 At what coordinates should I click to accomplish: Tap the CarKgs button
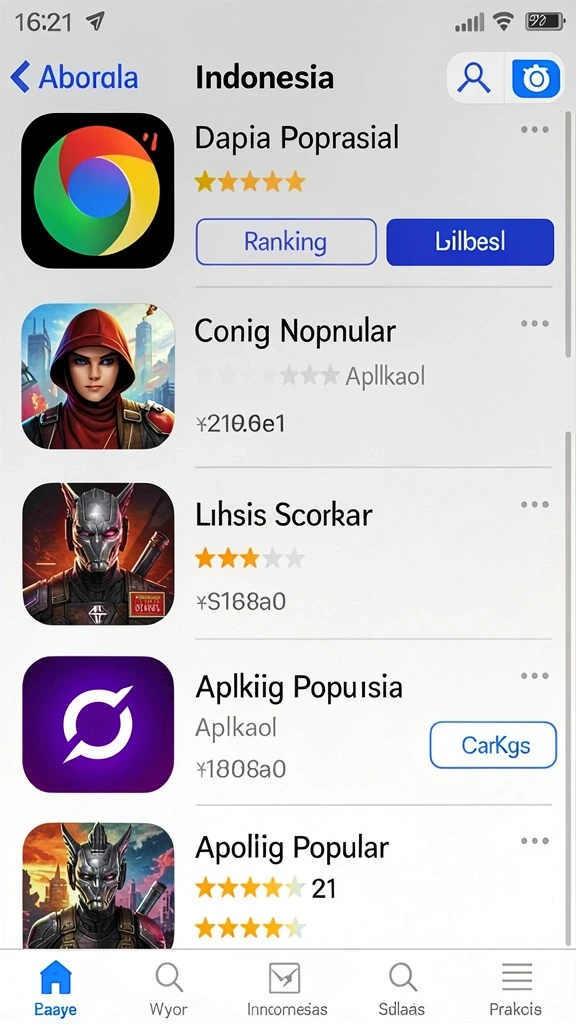coord(493,744)
